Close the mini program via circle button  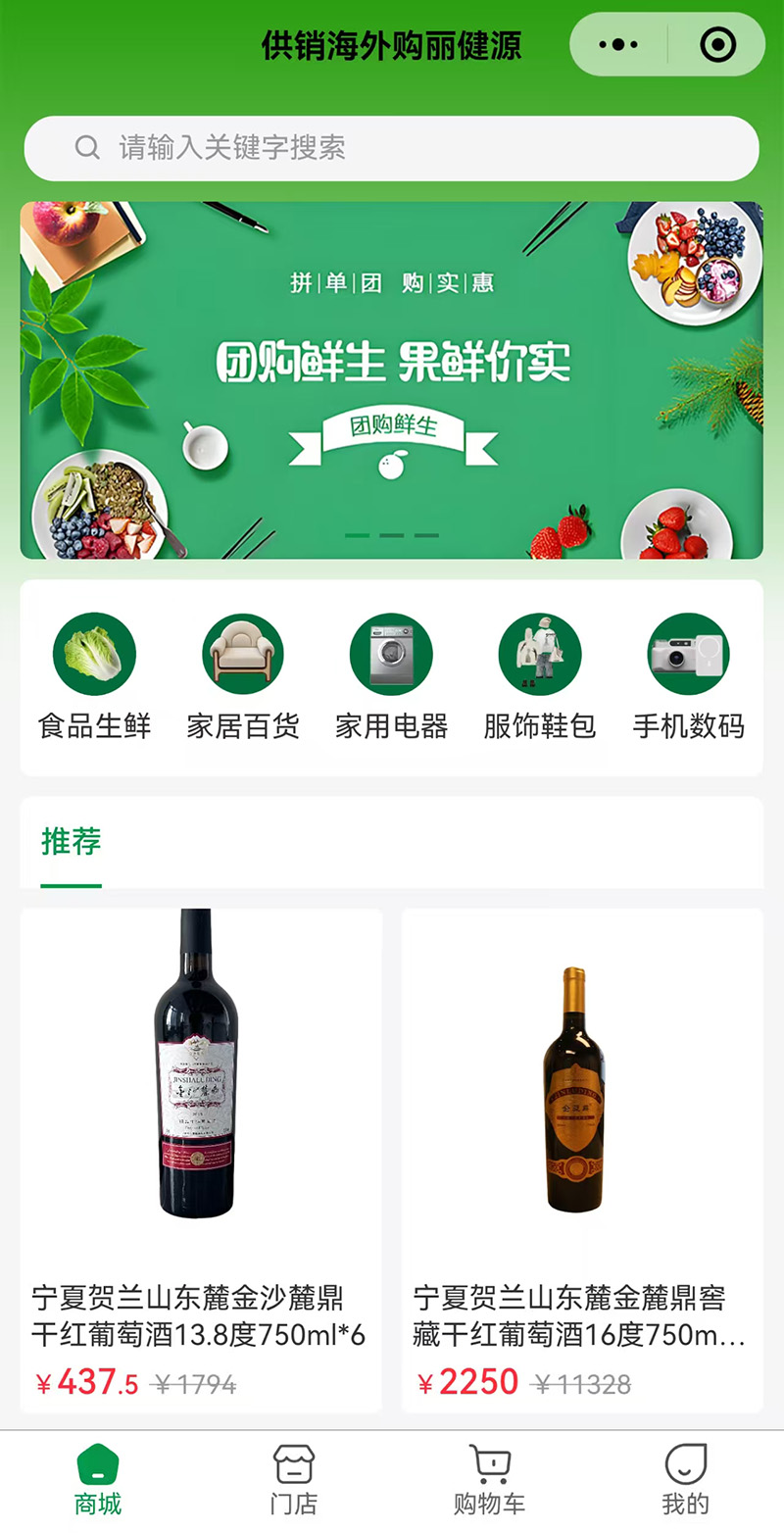coord(717,44)
